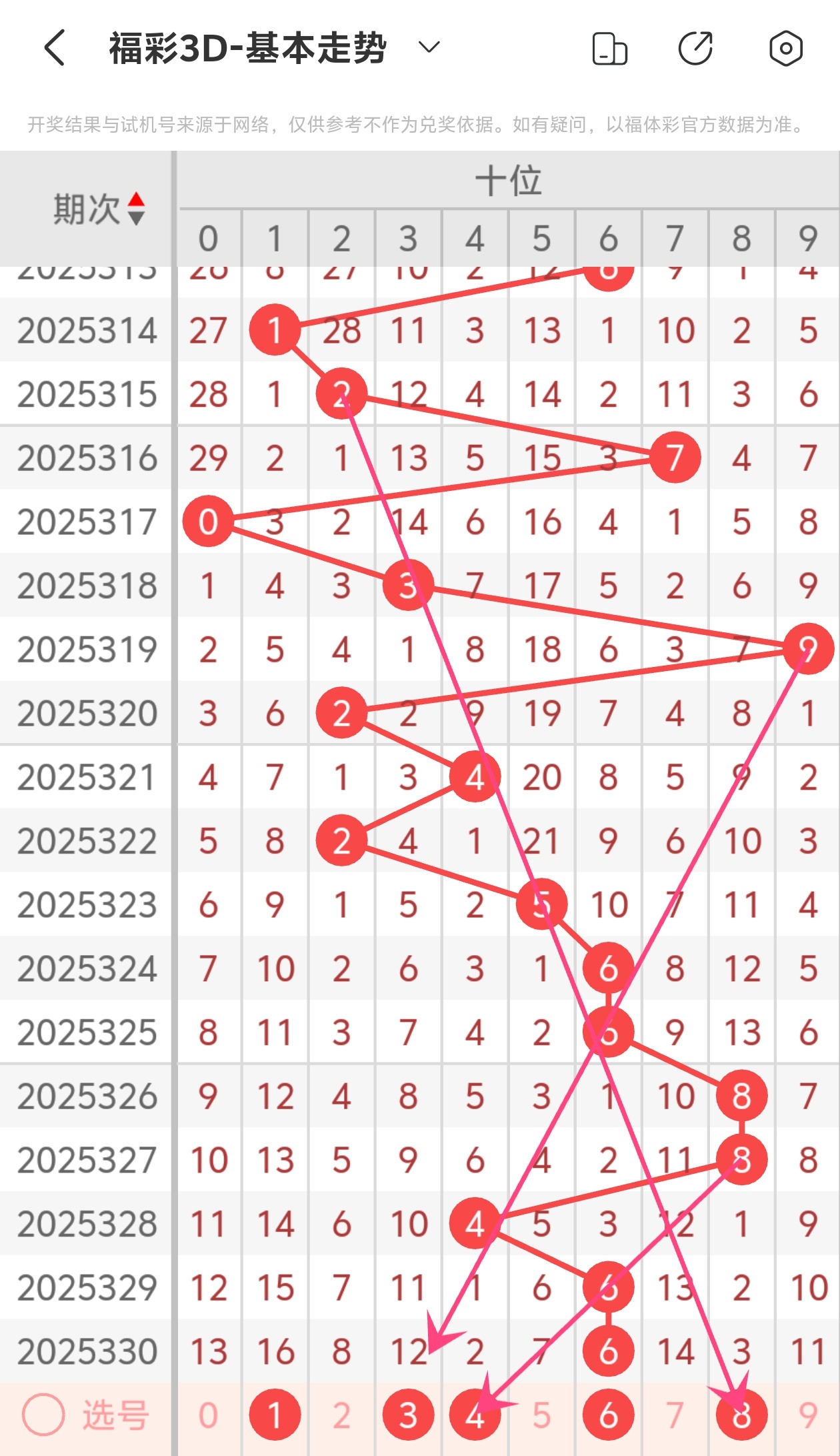This screenshot has height=1456, width=840.
Task: Share the trend chart
Action: 695,49
